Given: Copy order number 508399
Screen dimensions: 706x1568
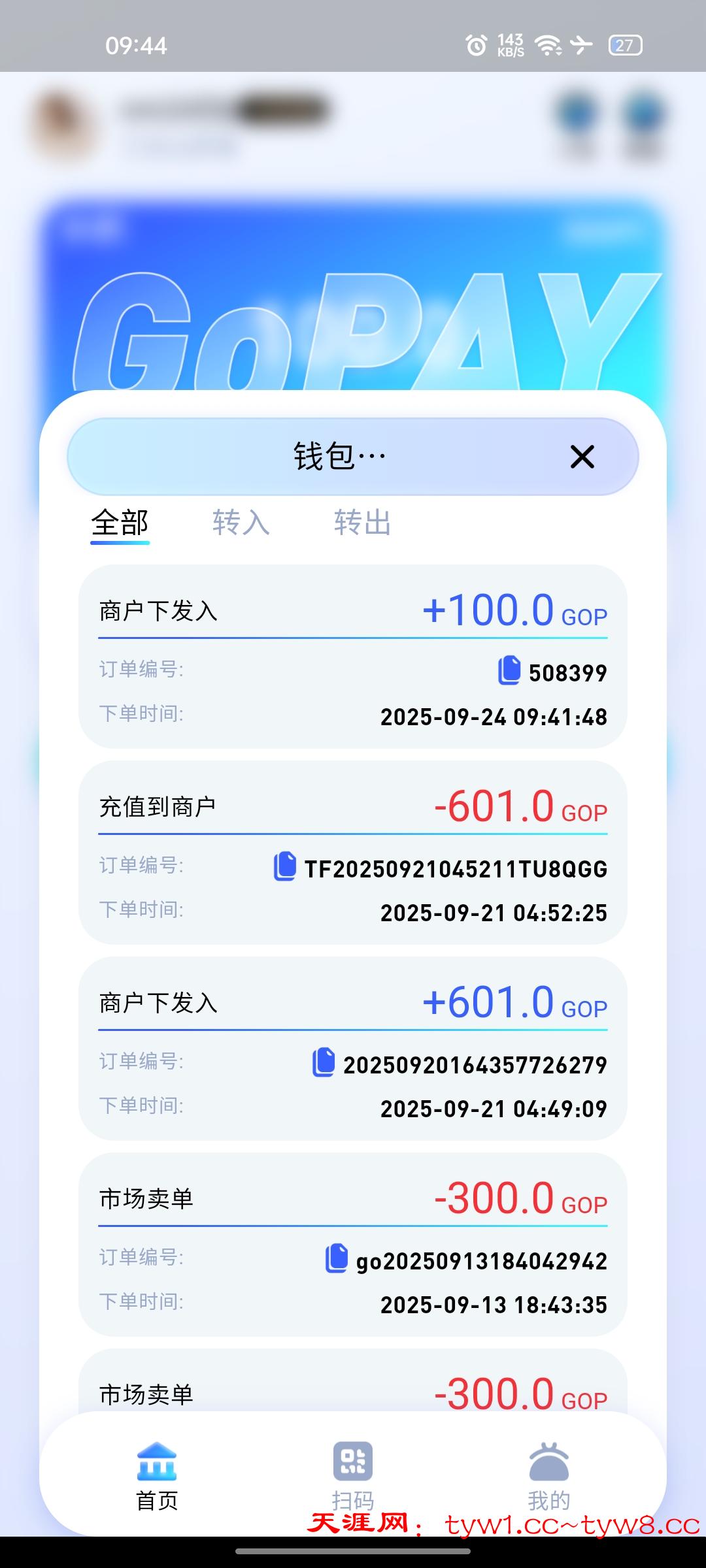Looking at the screenshot, I should pyautogui.click(x=509, y=671).
